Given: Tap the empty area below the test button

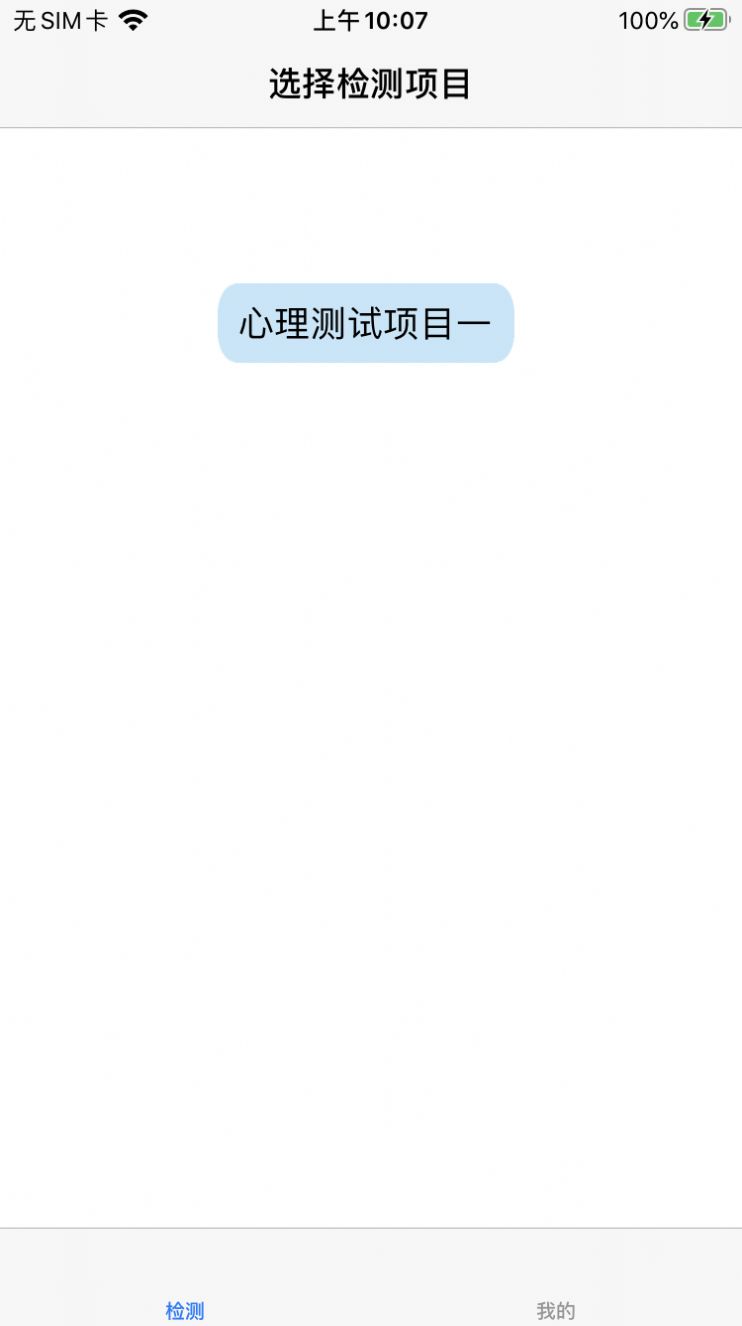Looking at the screenshot, I should coord(371,700).
